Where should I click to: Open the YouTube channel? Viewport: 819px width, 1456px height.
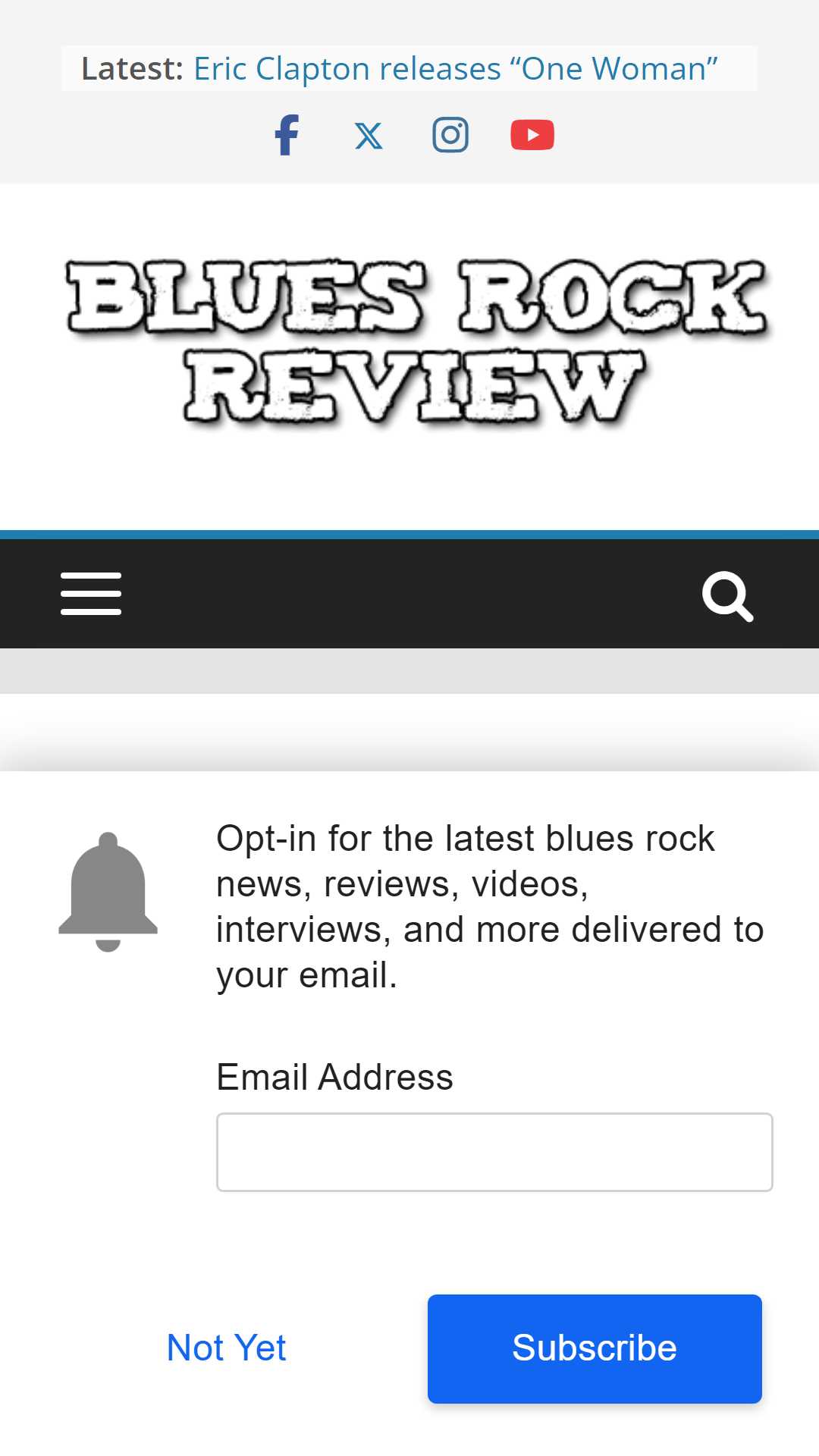(x=532, y=136)
